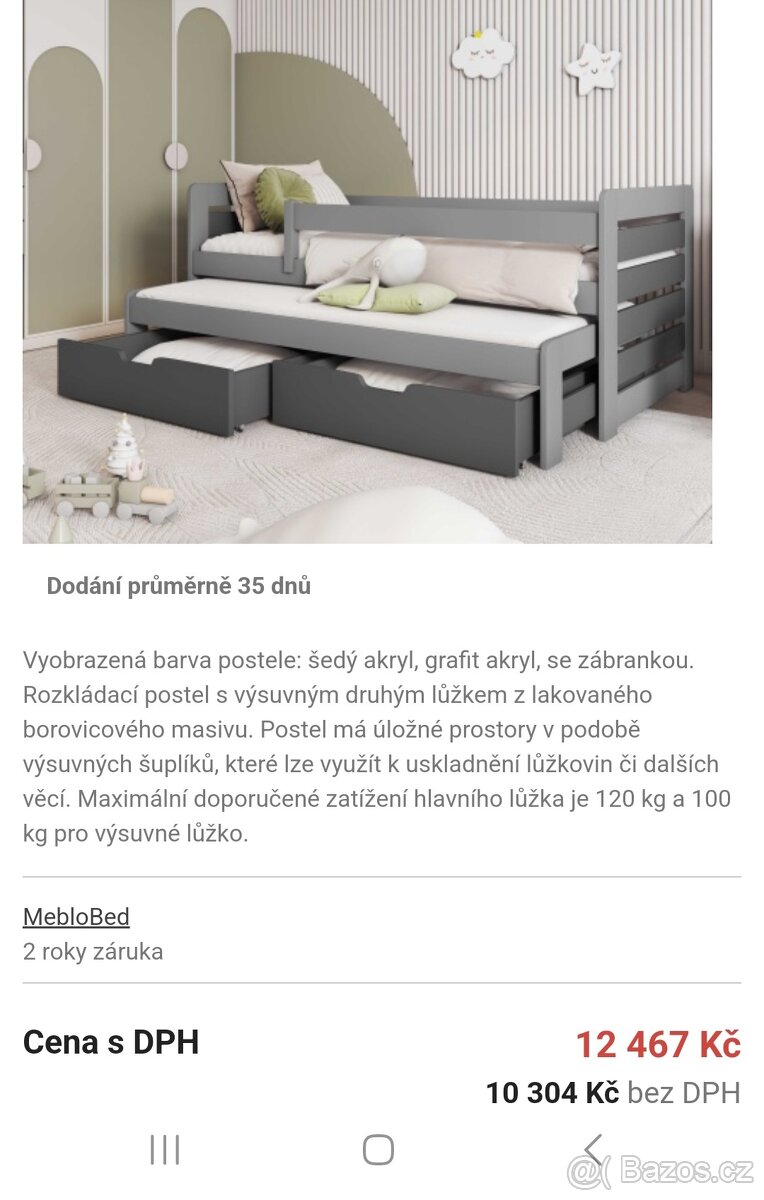Click the Cena s DPH heading
This screenshot has height=1200, width=764.
click(110, 1042)
